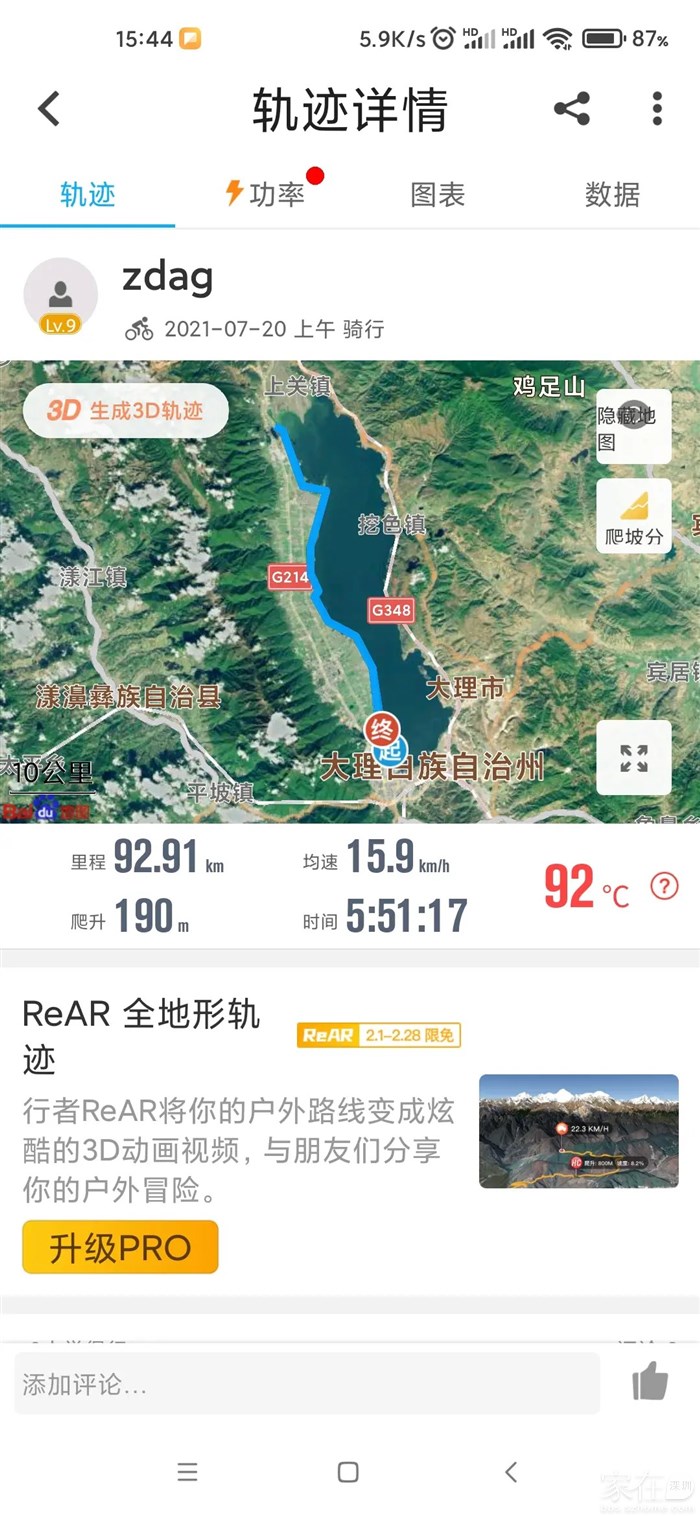This screenshot has height=1516, width=700.
Task: Like this ride with thumbs-up
Action: point(650,1383)
